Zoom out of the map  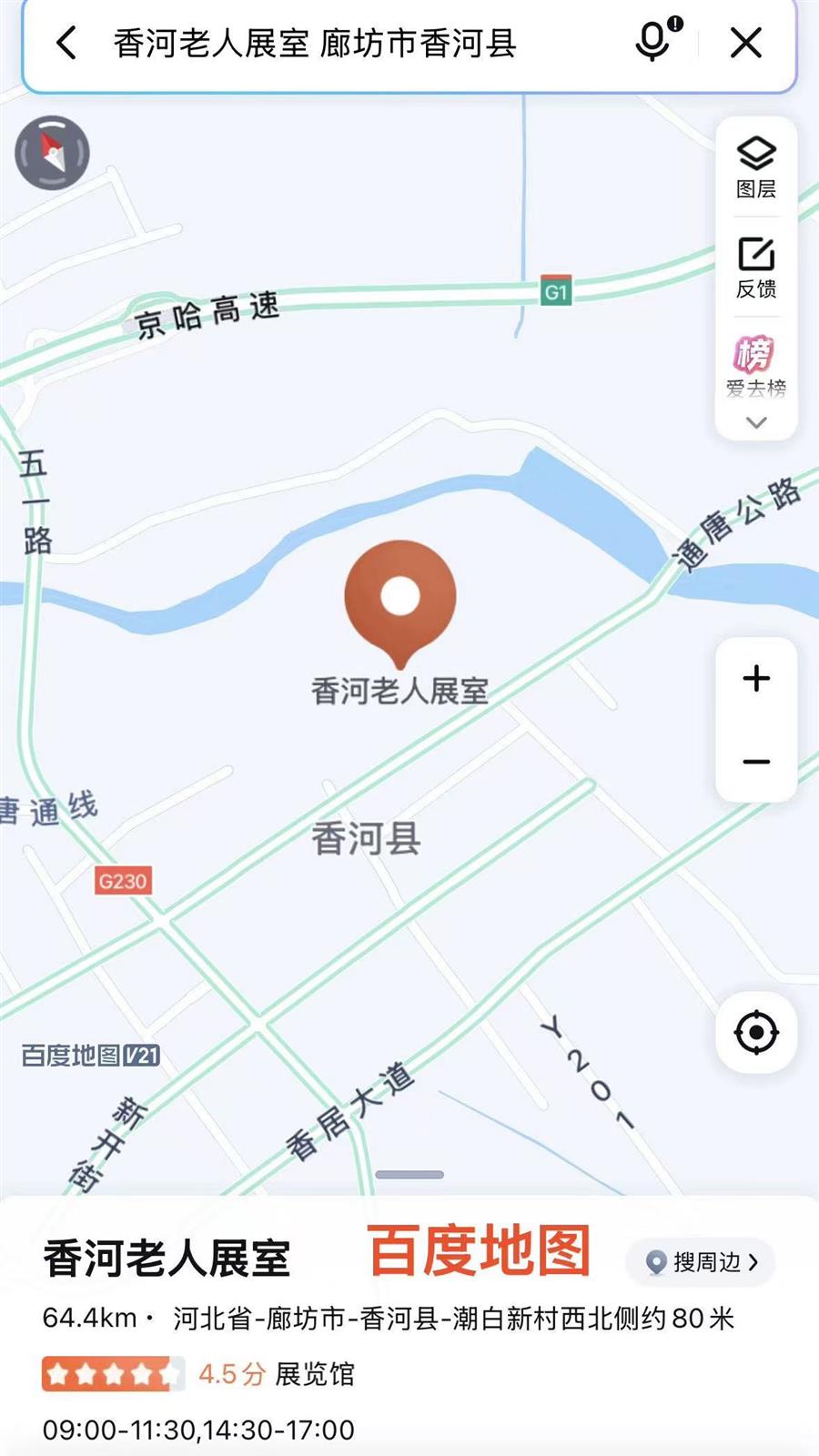[x=756, y=762]
